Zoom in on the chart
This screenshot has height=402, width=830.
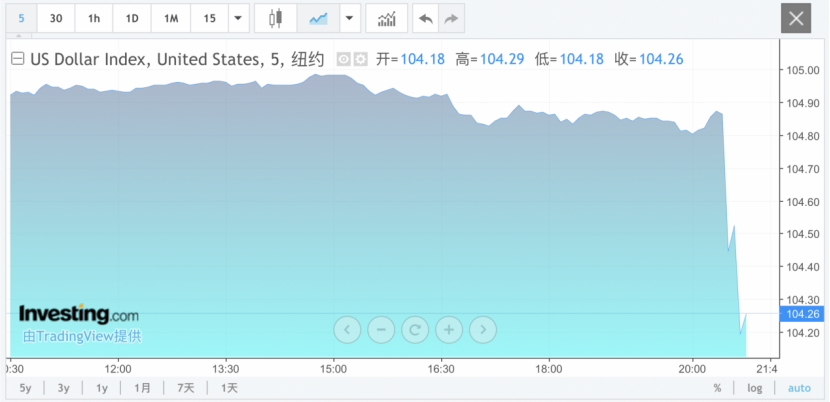449,328
